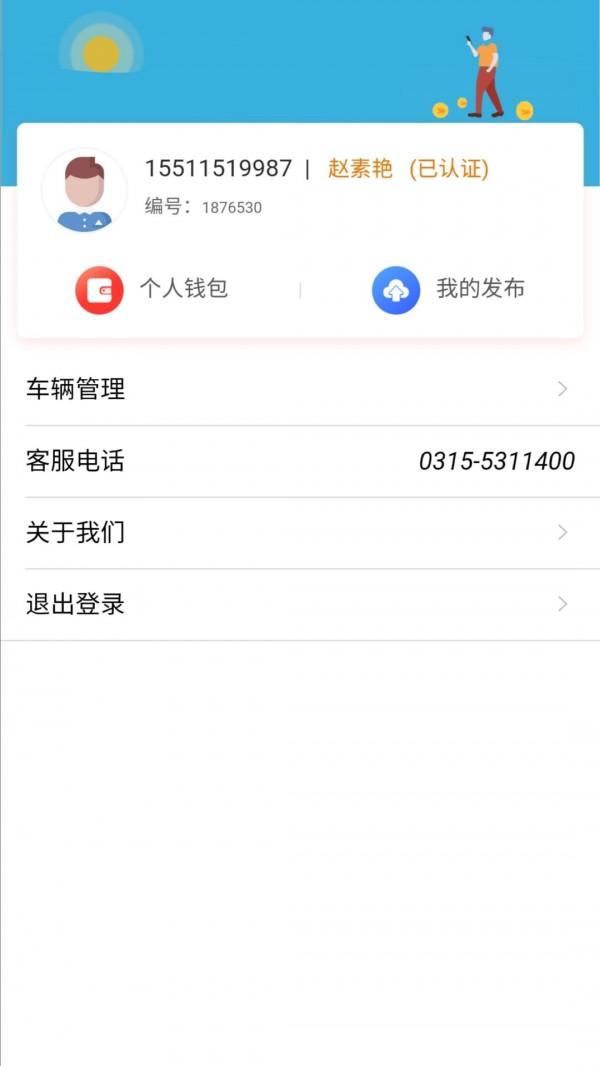Image resolution: width=600 pixels, height=1066 pixels.
Task: Tap the profile avatar picture
Action: click(x=84, y=191)
